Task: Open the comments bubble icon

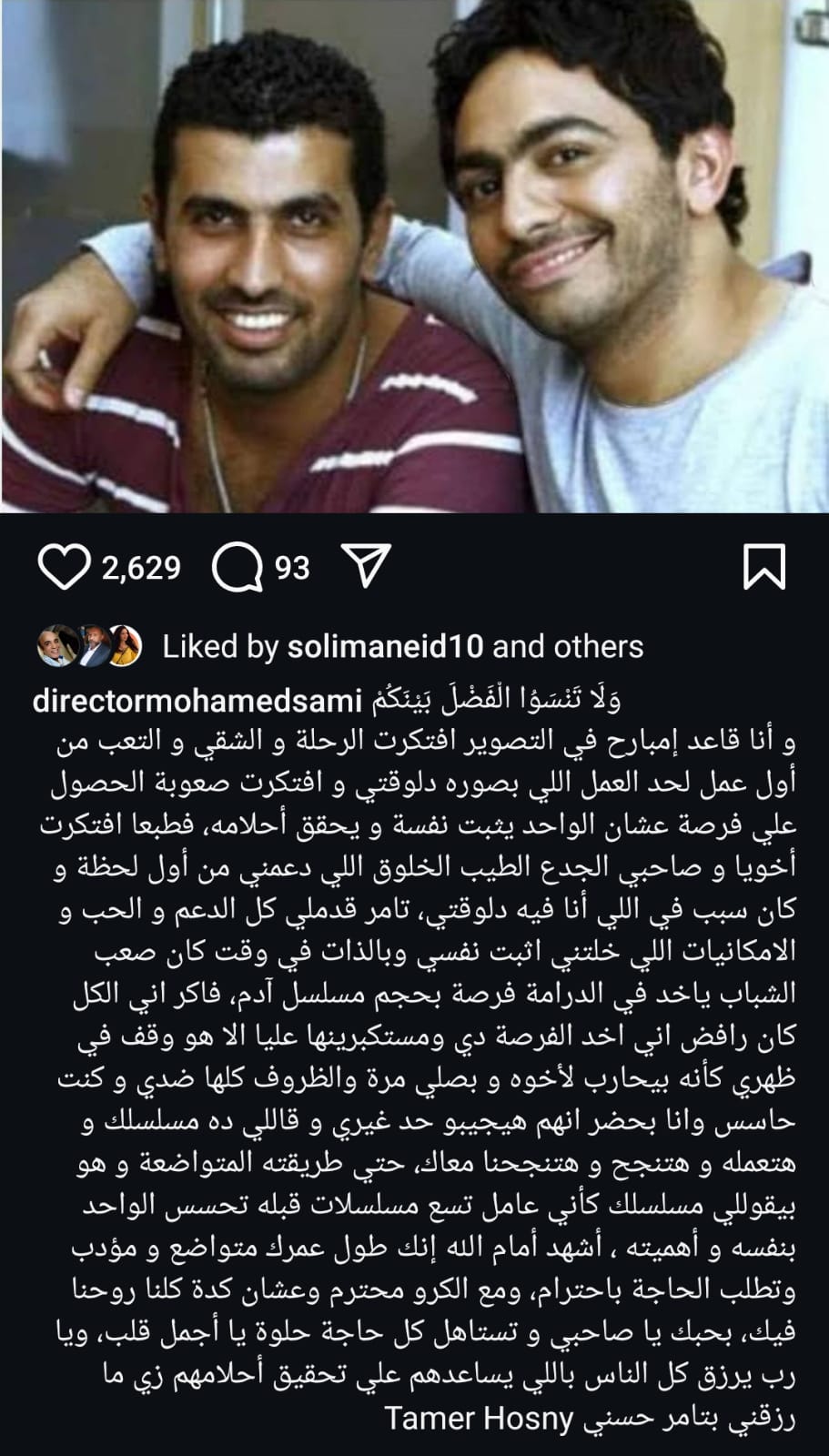Action: pos(237,568)
